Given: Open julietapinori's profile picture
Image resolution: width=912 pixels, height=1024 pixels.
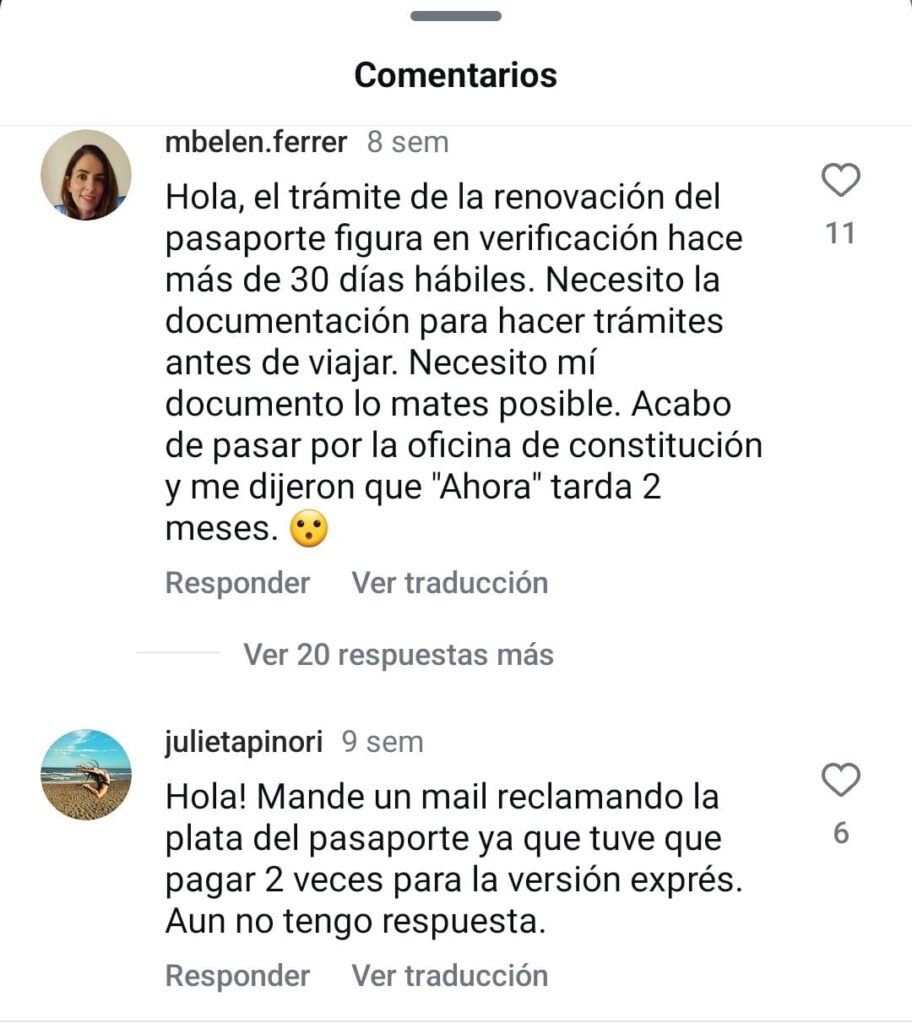Looking at the screenshot, I should point(86,774).
